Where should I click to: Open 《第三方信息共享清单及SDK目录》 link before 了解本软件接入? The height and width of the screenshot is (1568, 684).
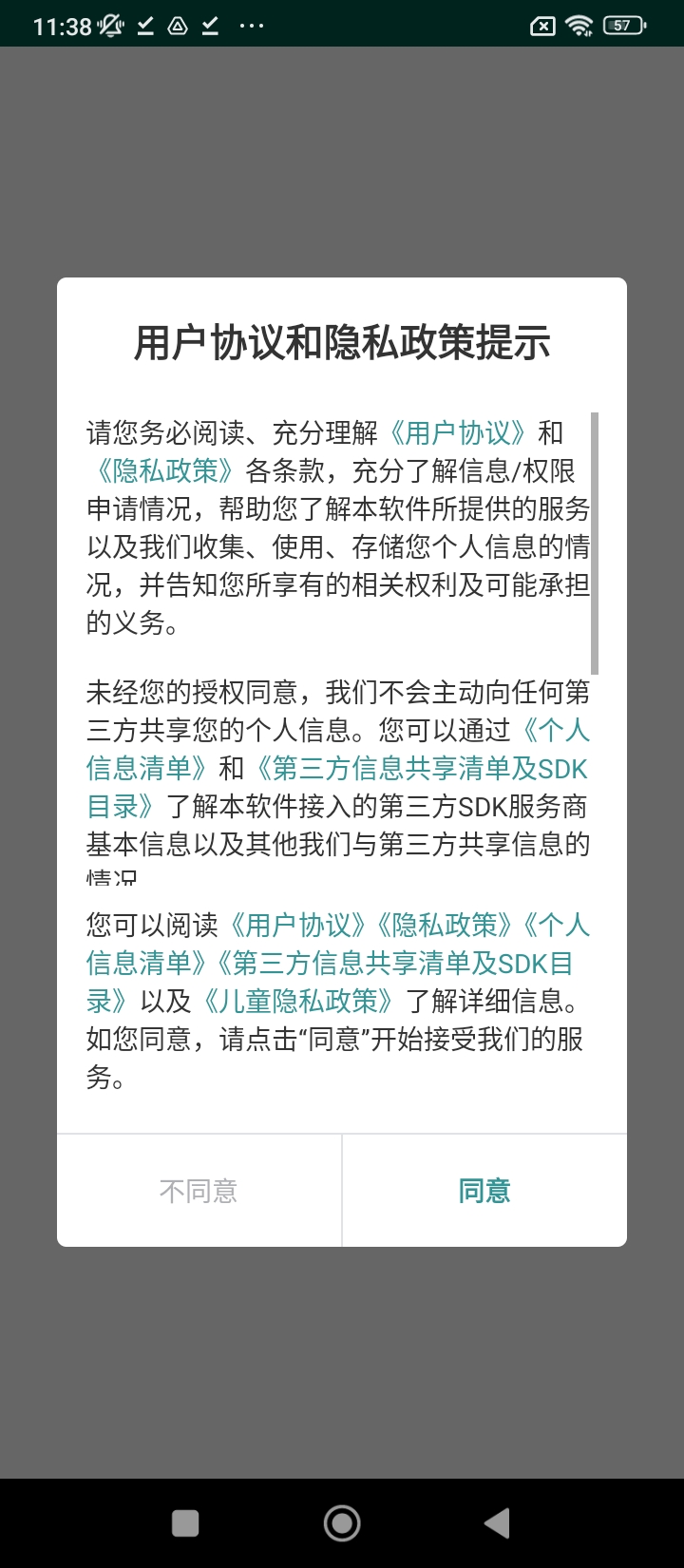[x=418, y=769]
